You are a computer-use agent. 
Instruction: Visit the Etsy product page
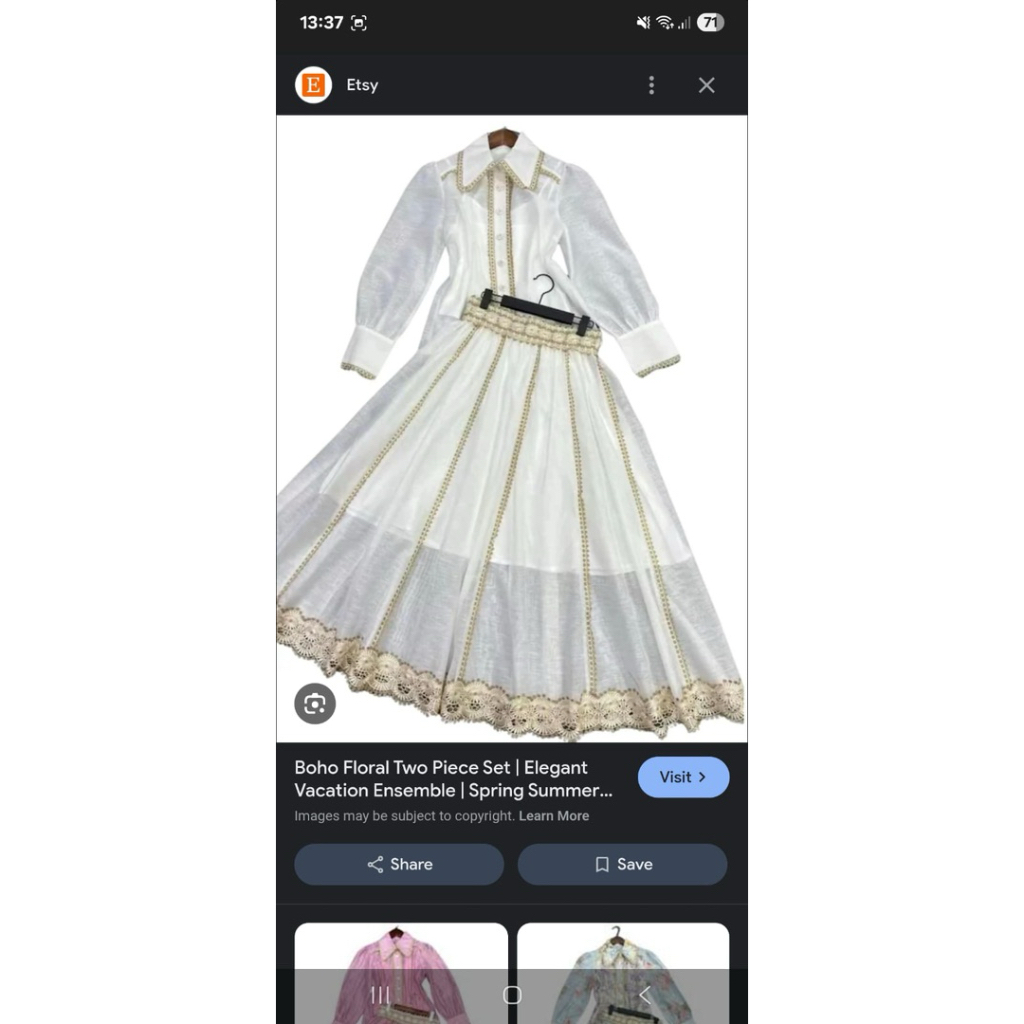(683, 777)
